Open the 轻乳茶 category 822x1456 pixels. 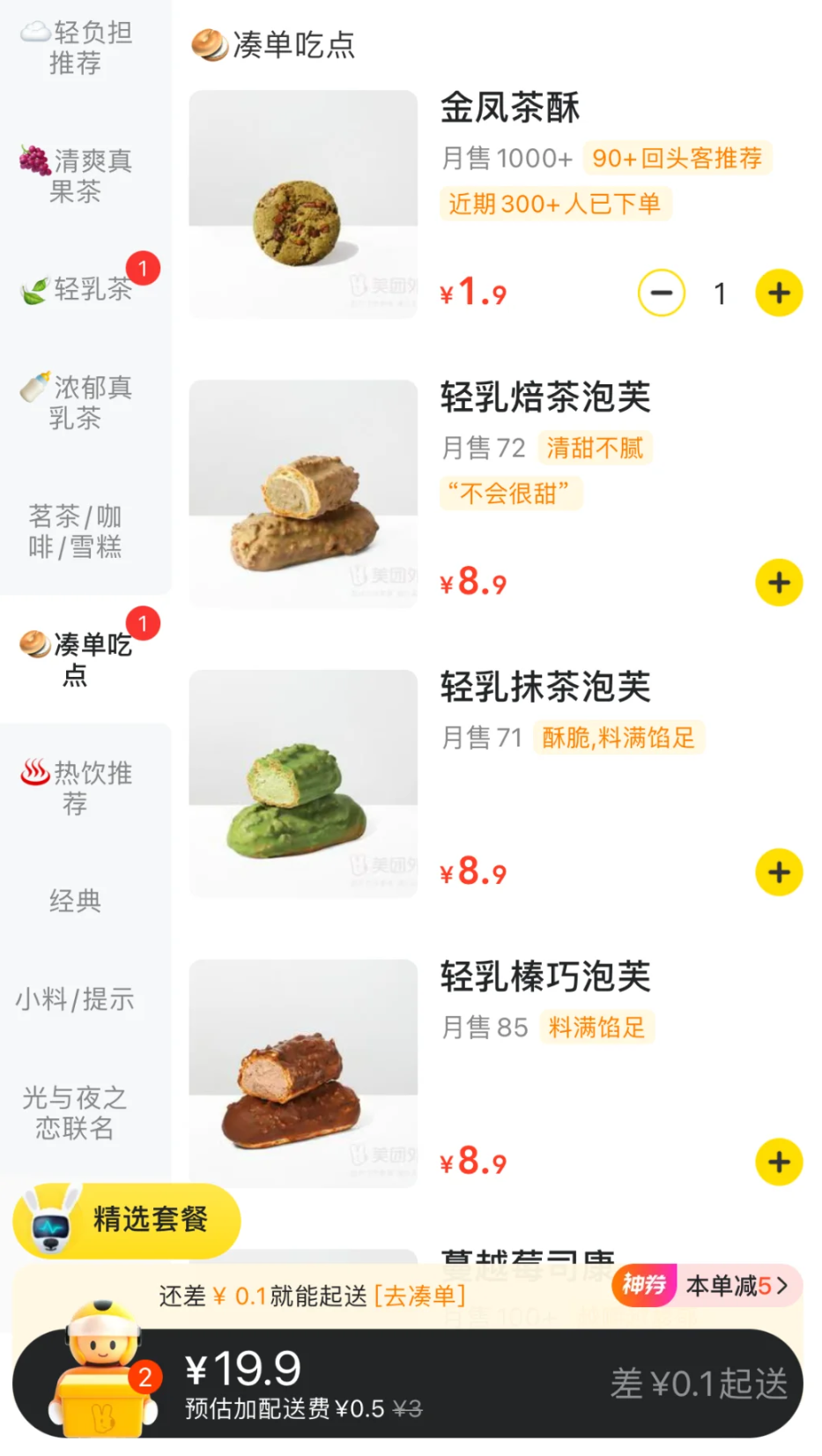pos(79,288)
